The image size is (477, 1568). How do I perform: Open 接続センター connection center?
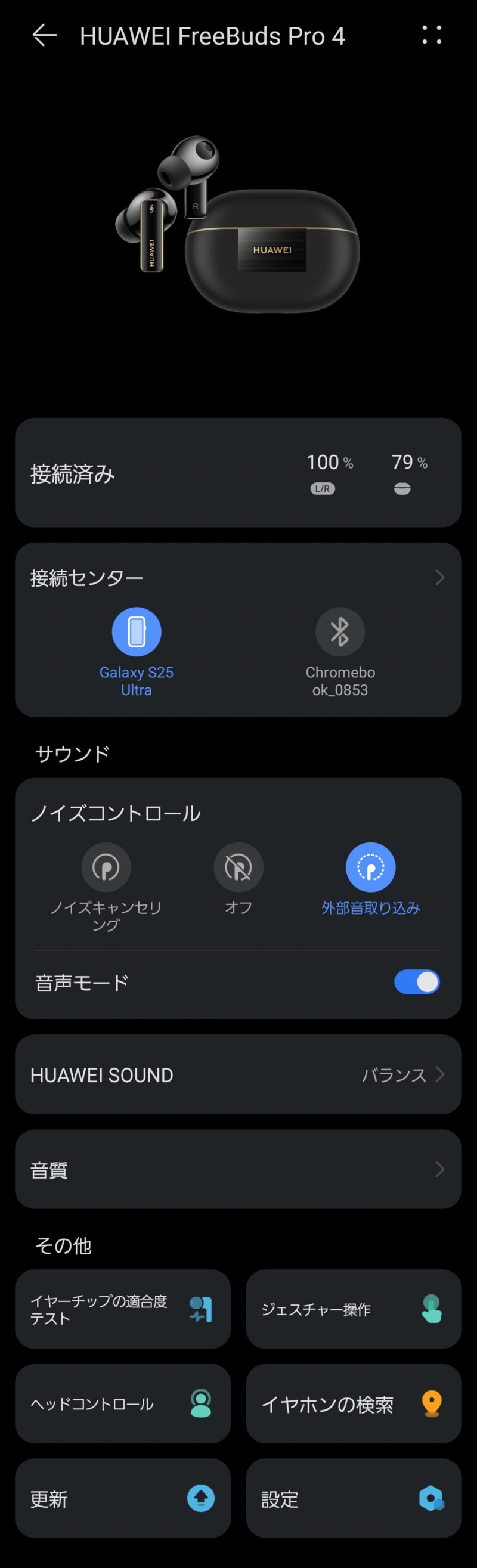coord(237,577)
